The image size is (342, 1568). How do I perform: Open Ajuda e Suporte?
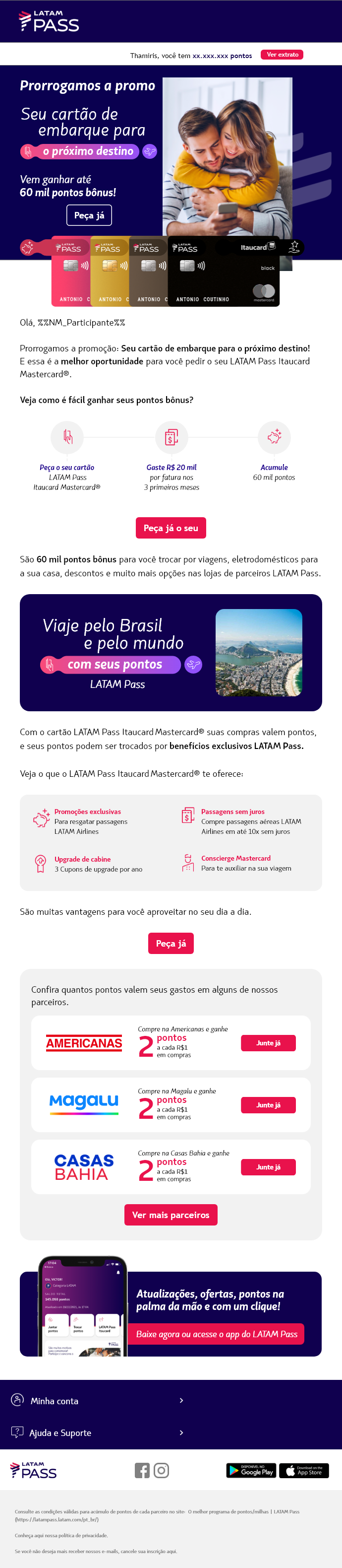point(97,1433)
